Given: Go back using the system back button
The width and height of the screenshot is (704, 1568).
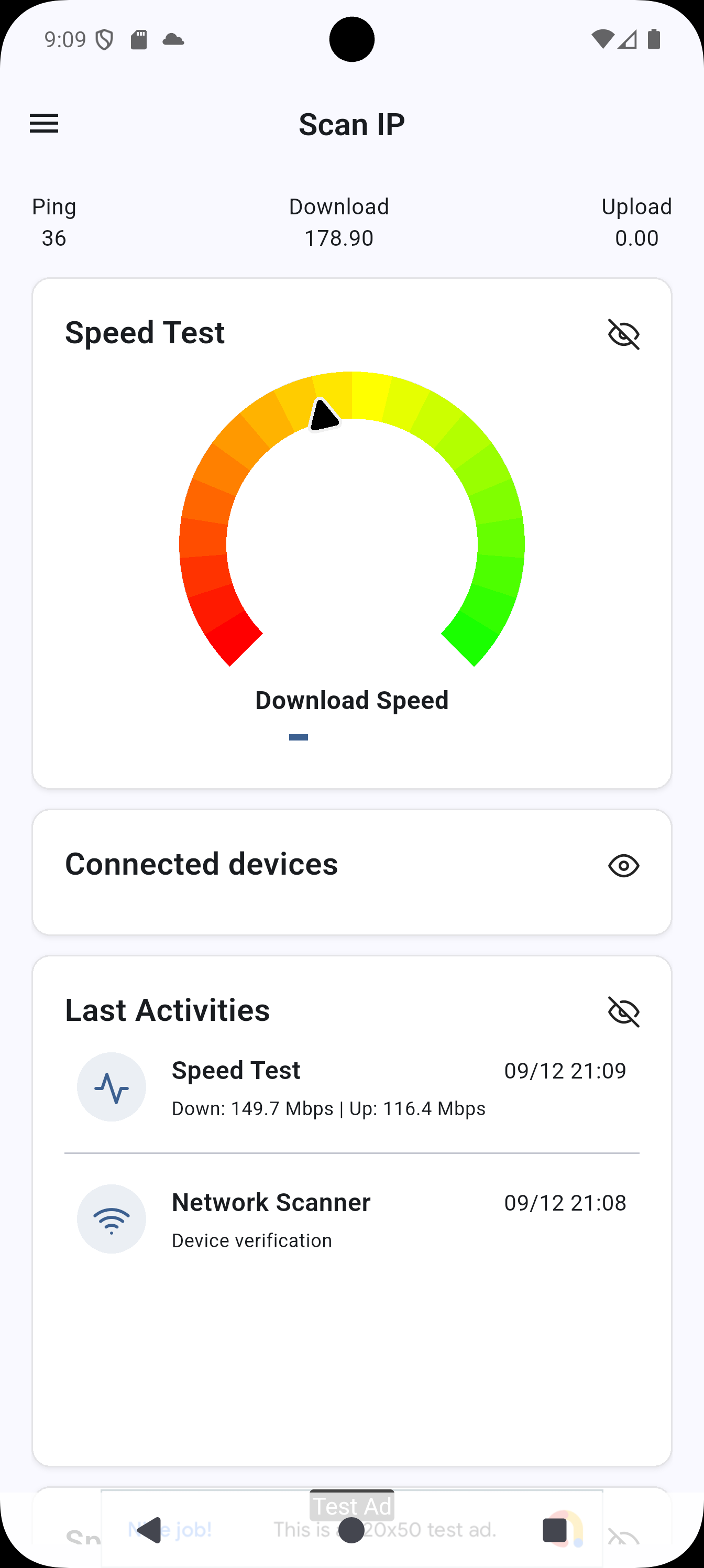Looking at the screenshot, I should (148, 1530).
